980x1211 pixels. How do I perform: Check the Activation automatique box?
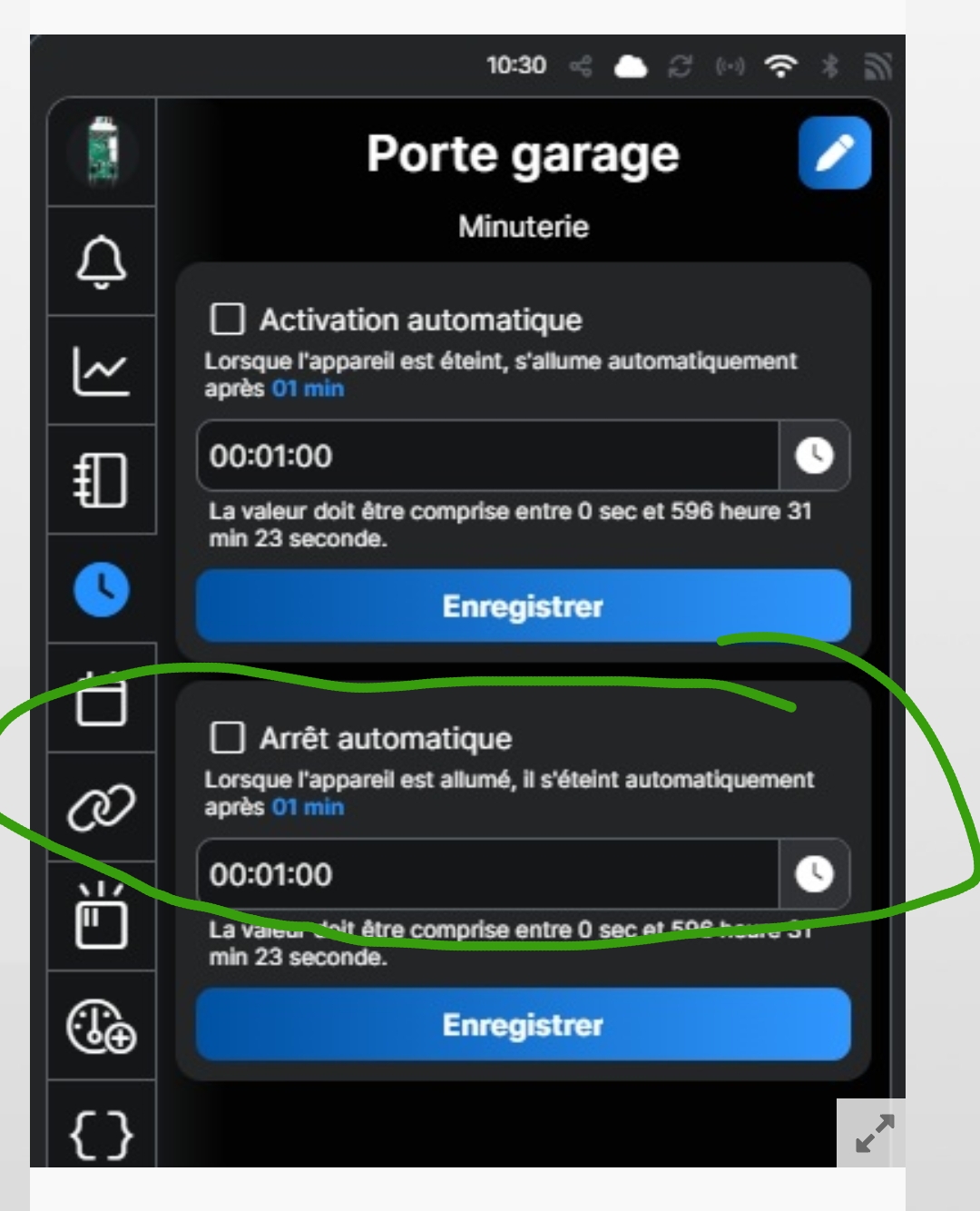click(x=227, y=320)
